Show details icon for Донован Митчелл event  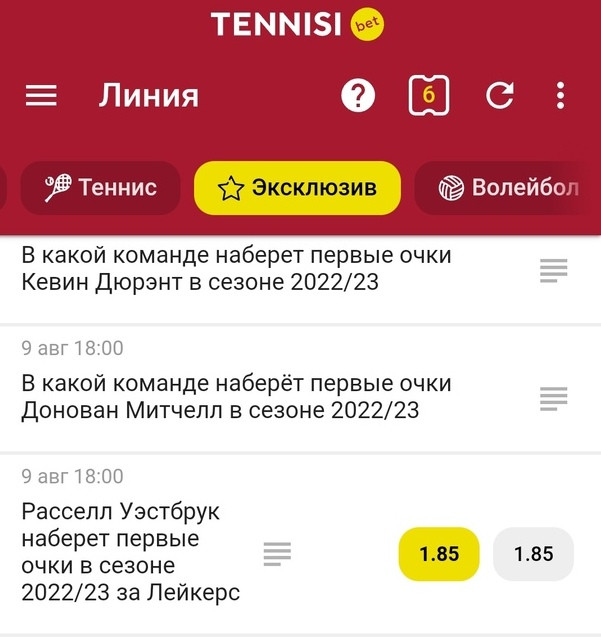coord(553,397)
